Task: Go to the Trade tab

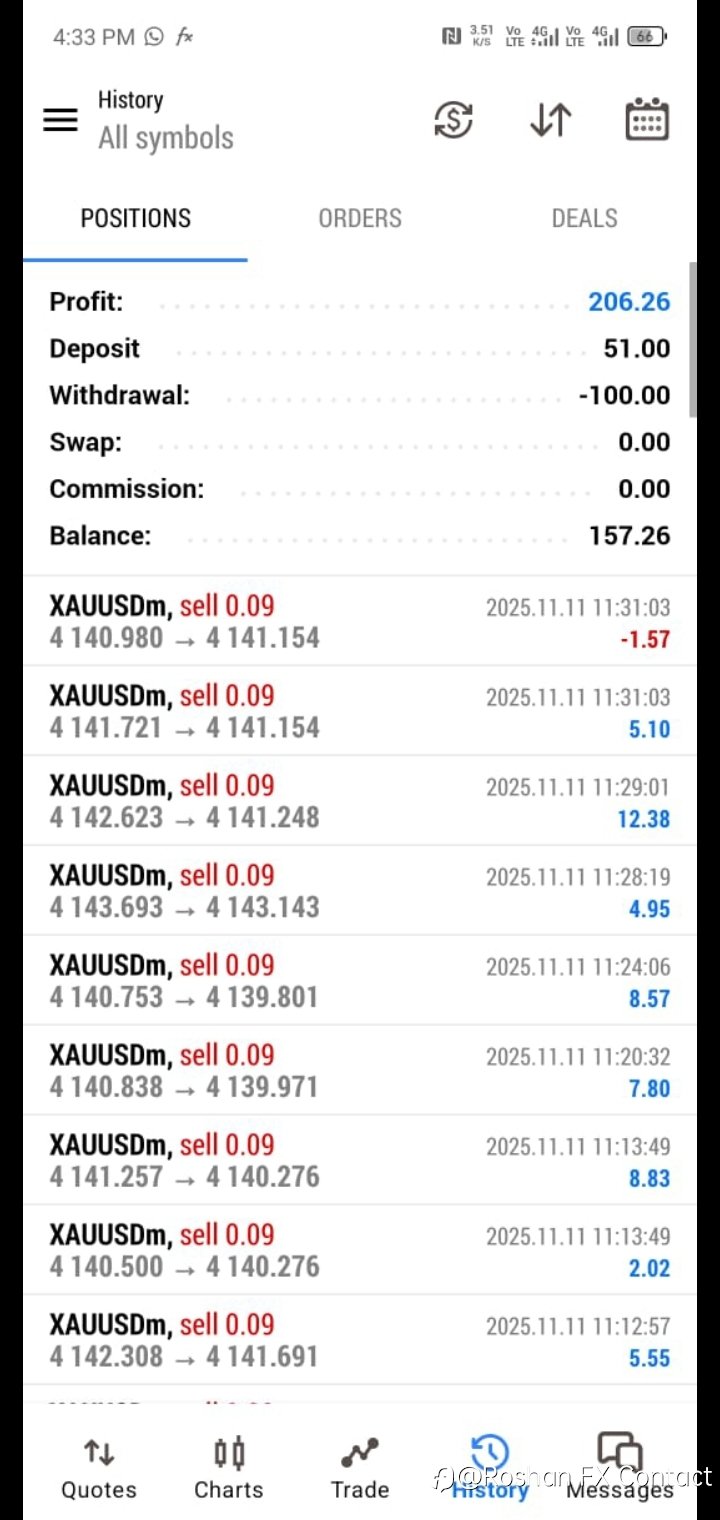Action: [360, 1468]
